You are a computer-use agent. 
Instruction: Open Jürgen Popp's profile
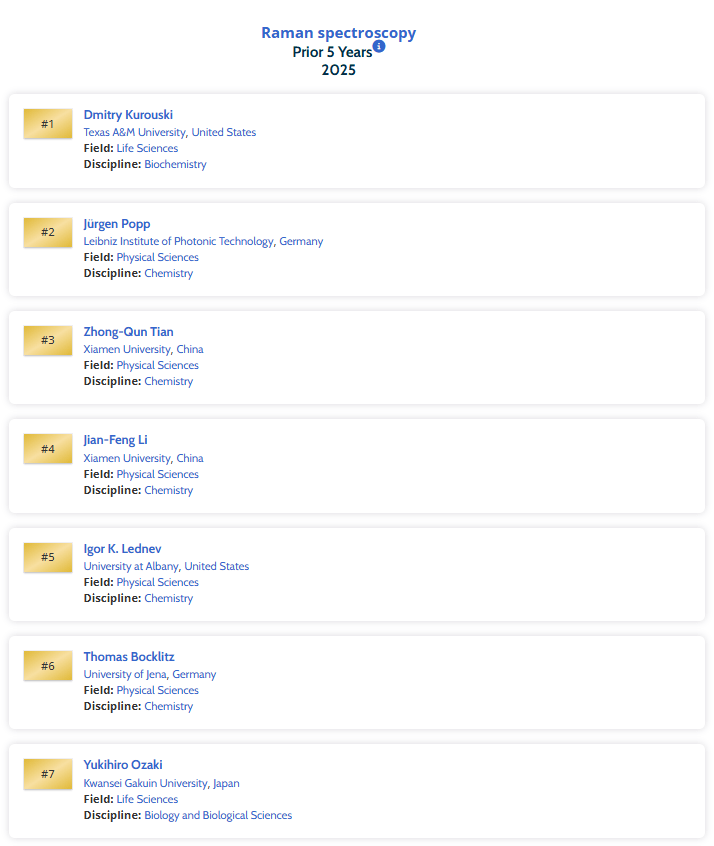(117, 224)
